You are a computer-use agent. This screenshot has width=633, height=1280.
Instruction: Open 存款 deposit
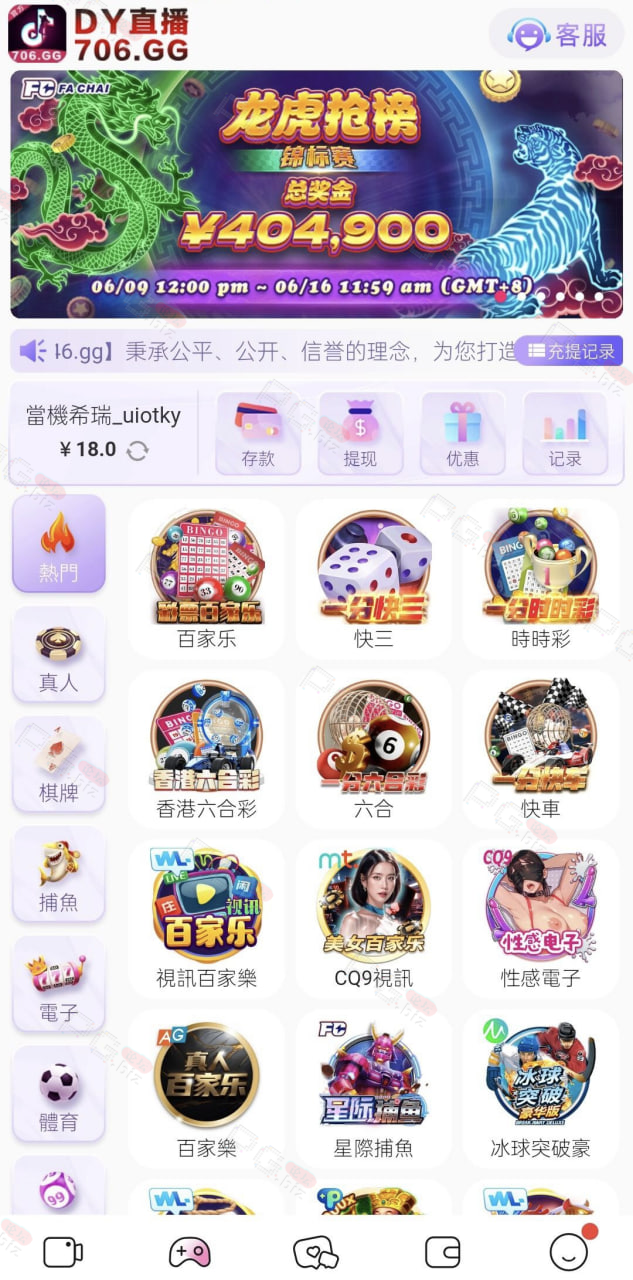pyautogui.click(x=257, y=433)
